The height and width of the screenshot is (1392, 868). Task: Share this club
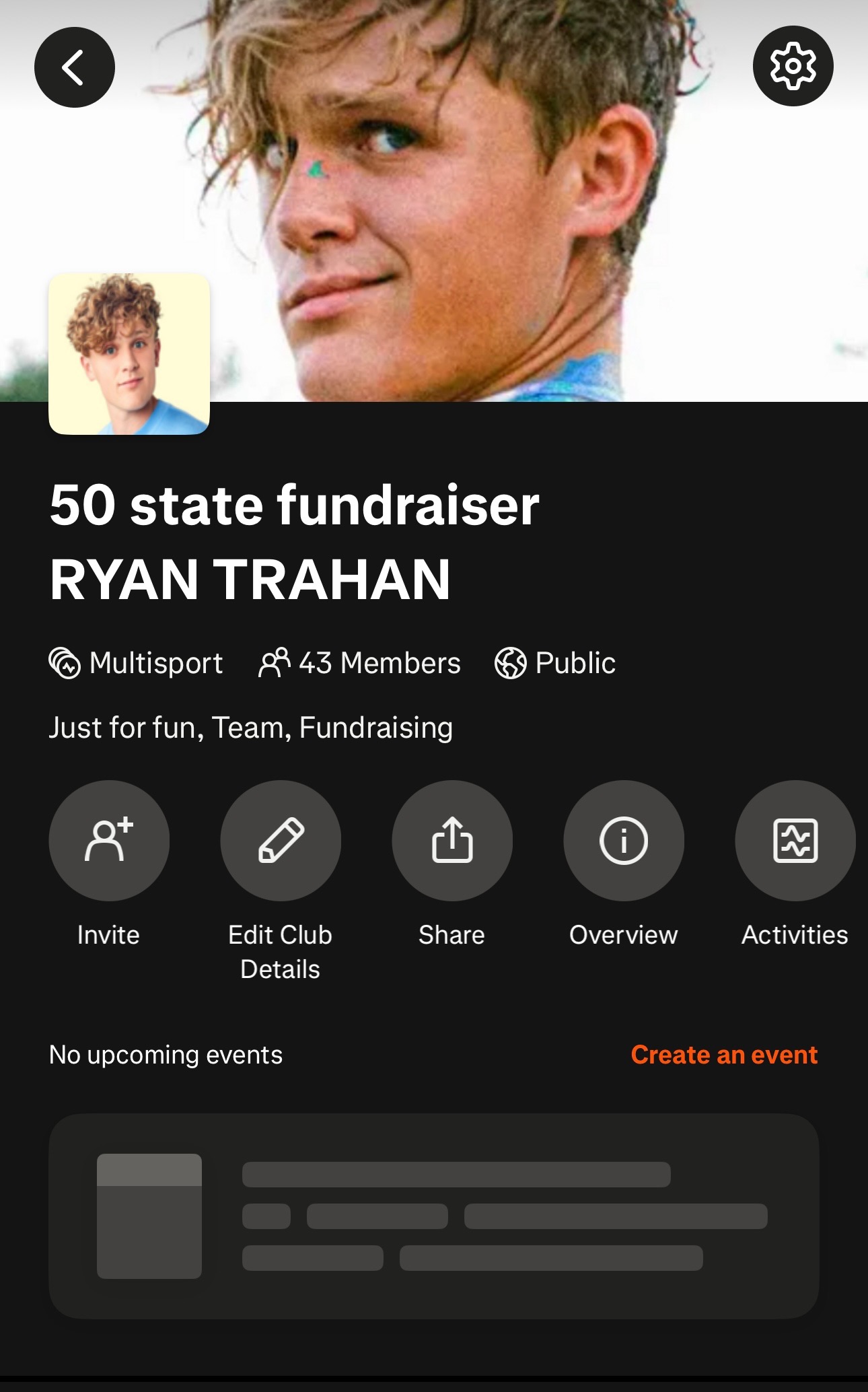point(452,840)
